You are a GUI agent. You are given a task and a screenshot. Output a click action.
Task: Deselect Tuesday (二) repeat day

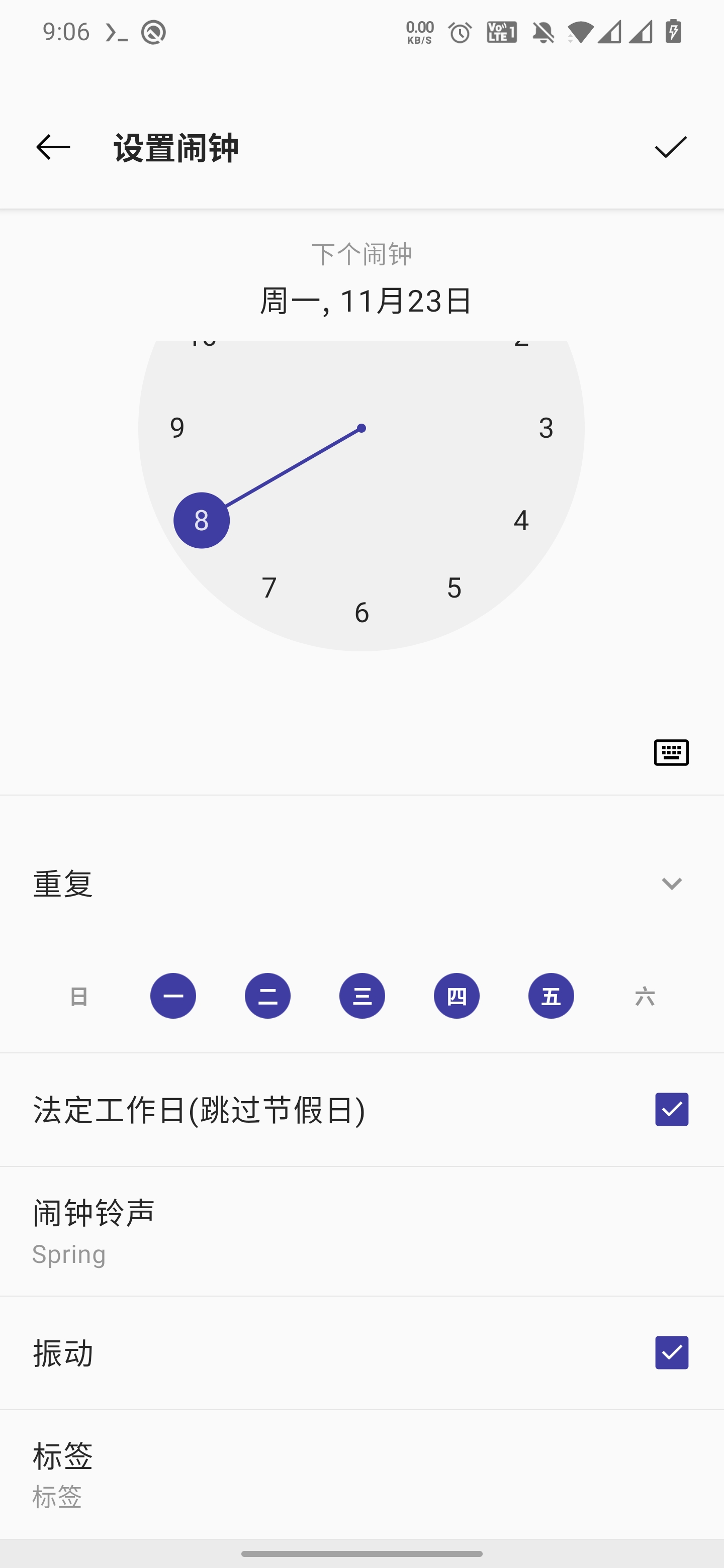click(268, 996)
